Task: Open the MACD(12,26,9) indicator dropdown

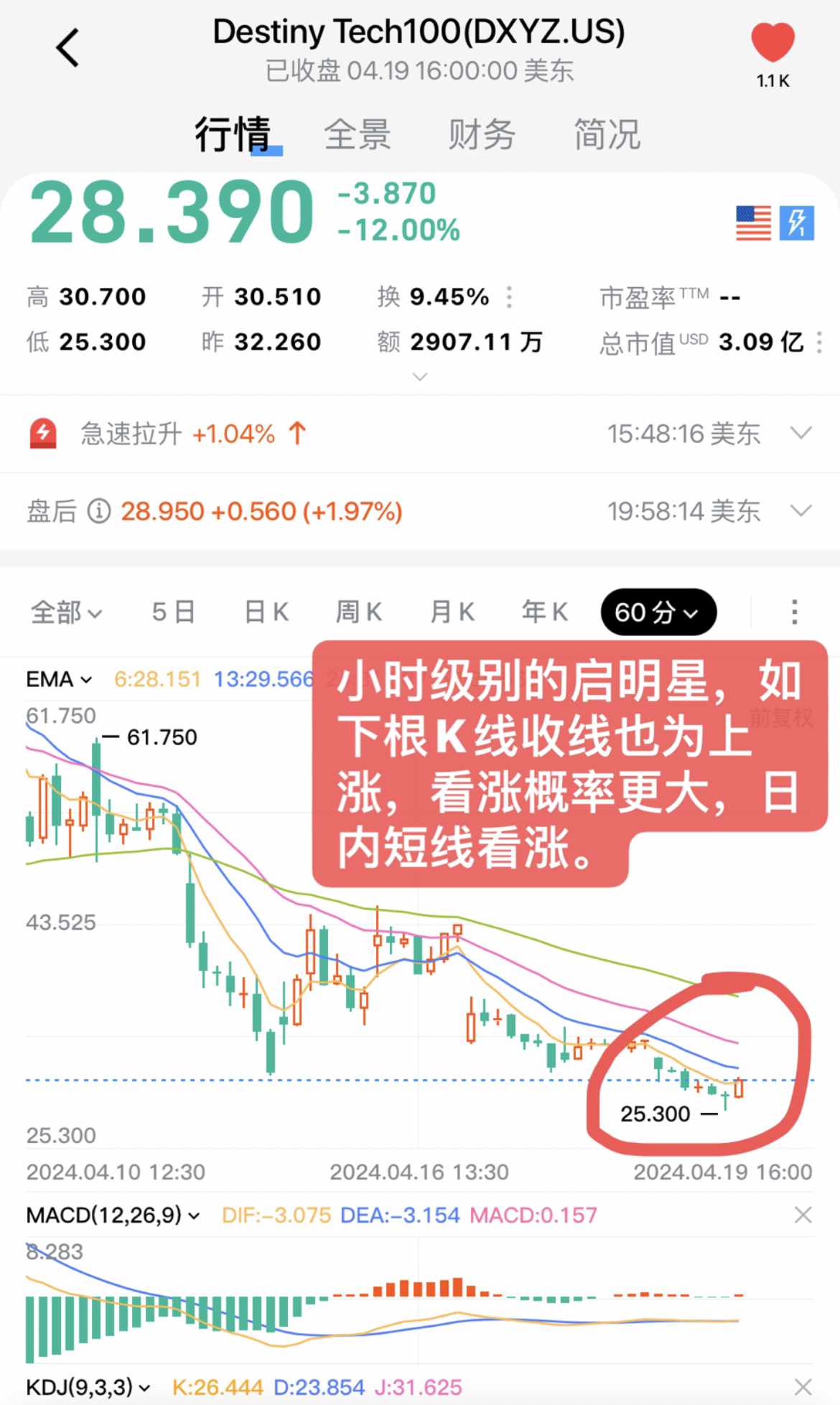Action: (113, 1215)
